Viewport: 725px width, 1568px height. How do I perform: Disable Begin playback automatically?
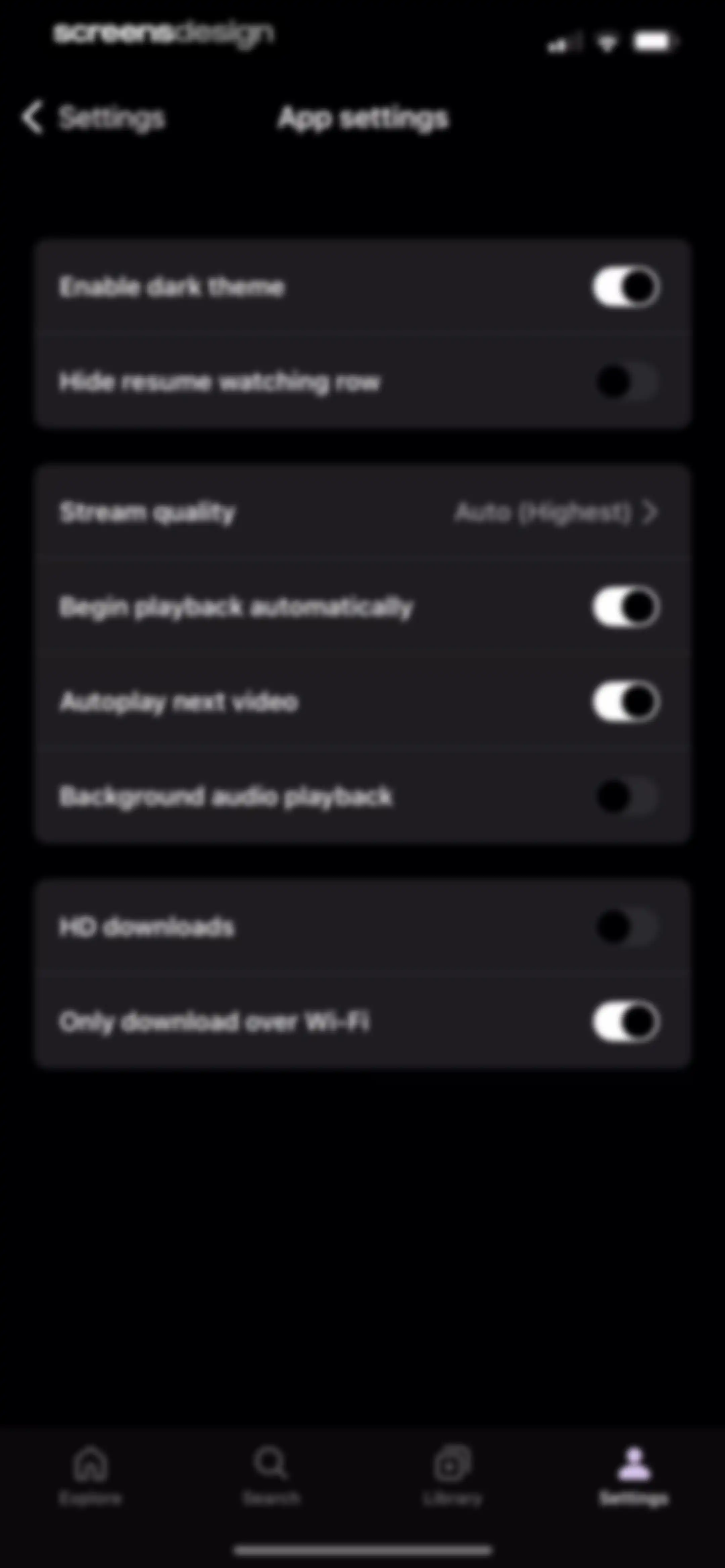click(626, 607)
